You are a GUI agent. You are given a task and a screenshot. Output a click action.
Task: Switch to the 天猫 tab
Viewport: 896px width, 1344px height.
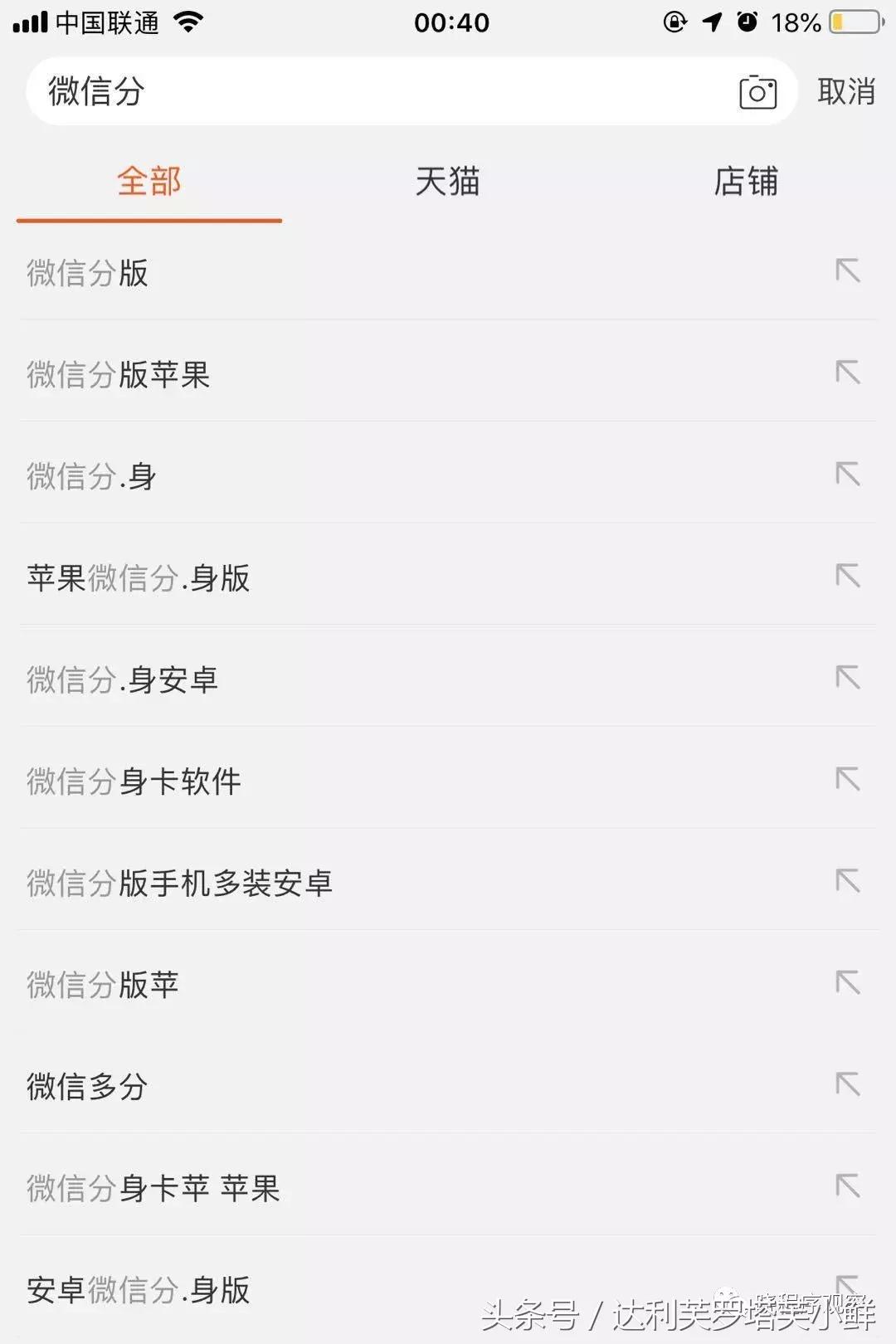pos(448,183)
